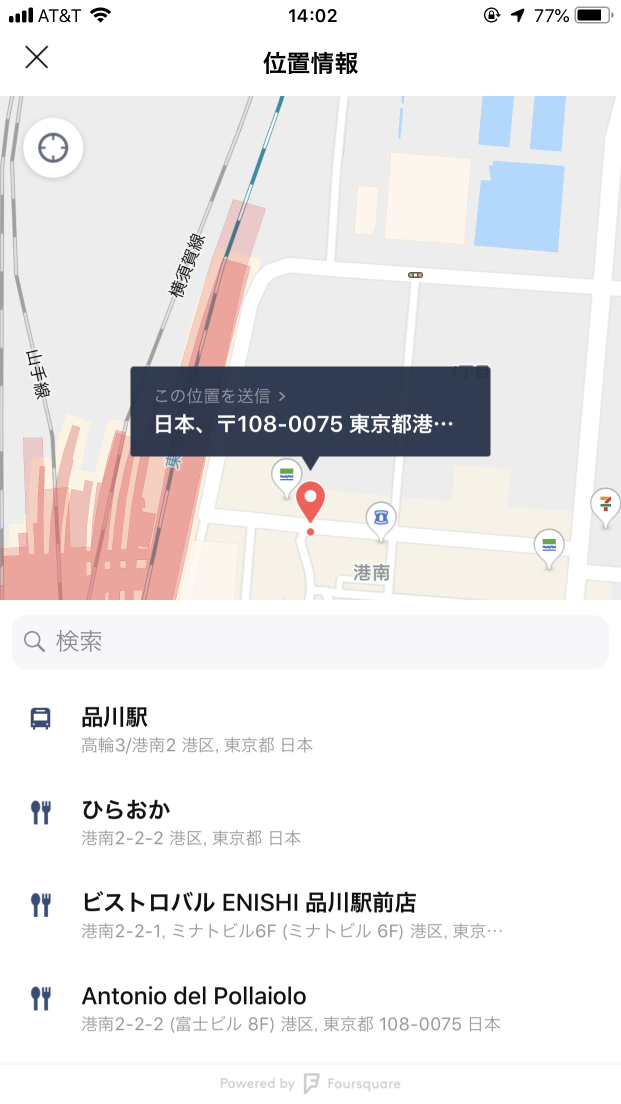Tap the 7-Eleven marker on the map

[x=606, y=504]
